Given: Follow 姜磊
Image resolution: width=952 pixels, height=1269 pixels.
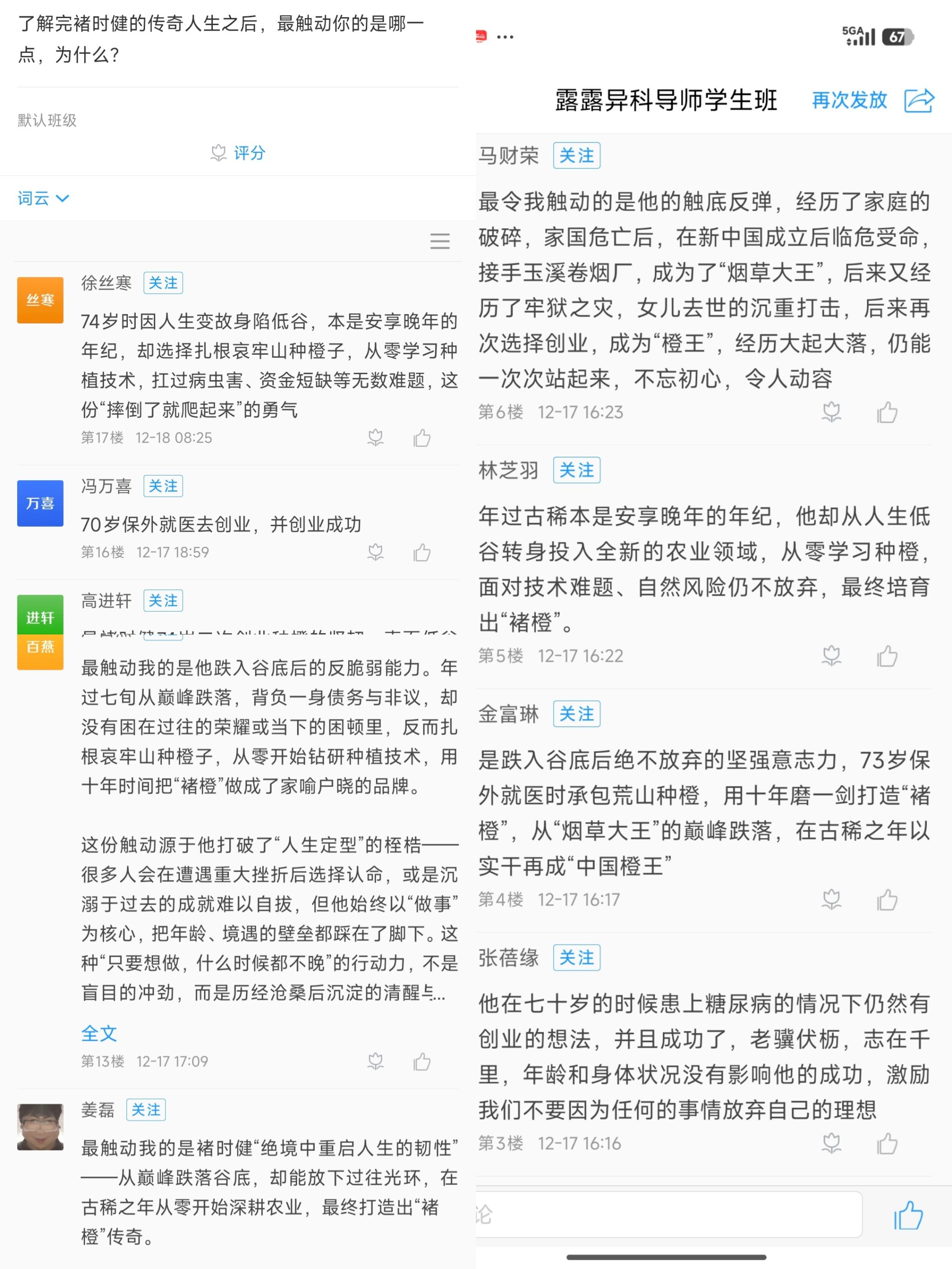Looking at the screenshot, I should pyautogui.click(x=146, y=1110).
